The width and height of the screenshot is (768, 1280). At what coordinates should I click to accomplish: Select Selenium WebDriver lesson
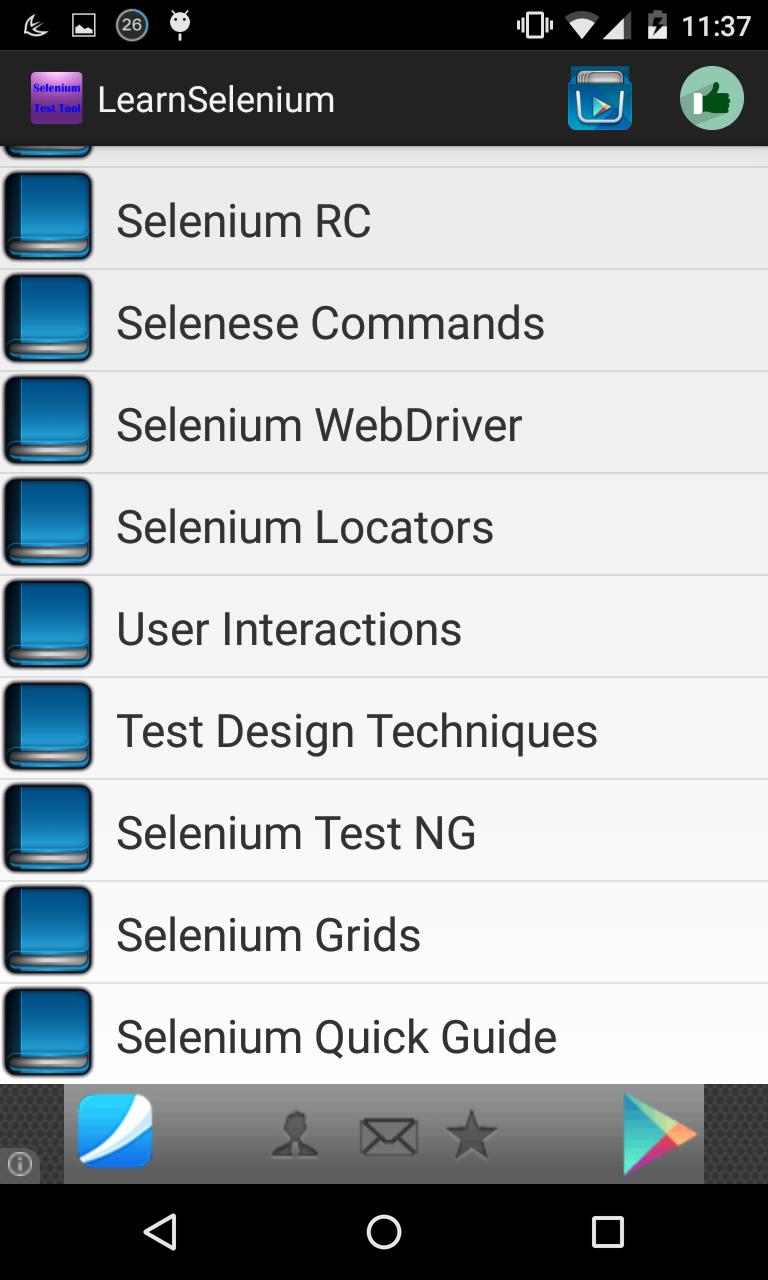click(x=384, y=424)
